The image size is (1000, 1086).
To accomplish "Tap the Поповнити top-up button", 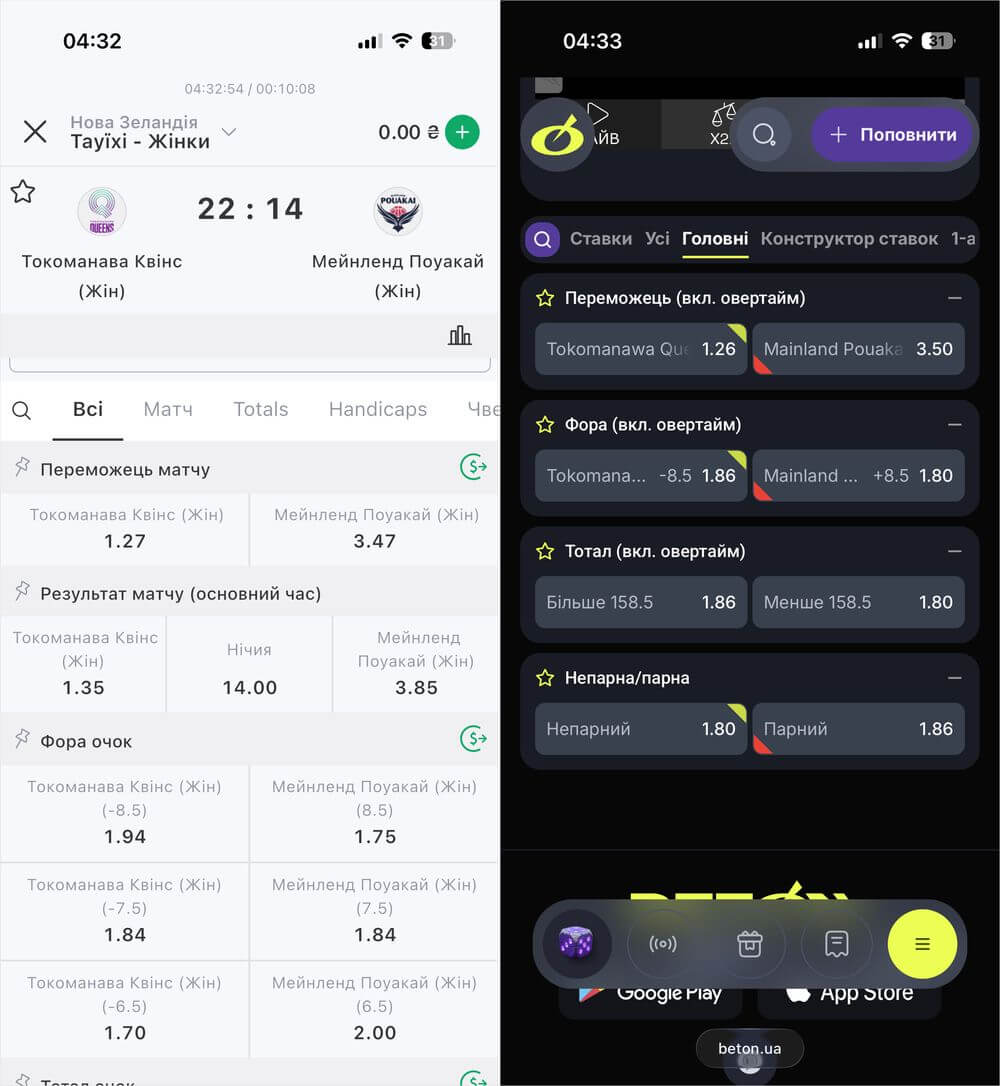I will tap(892, 134).
